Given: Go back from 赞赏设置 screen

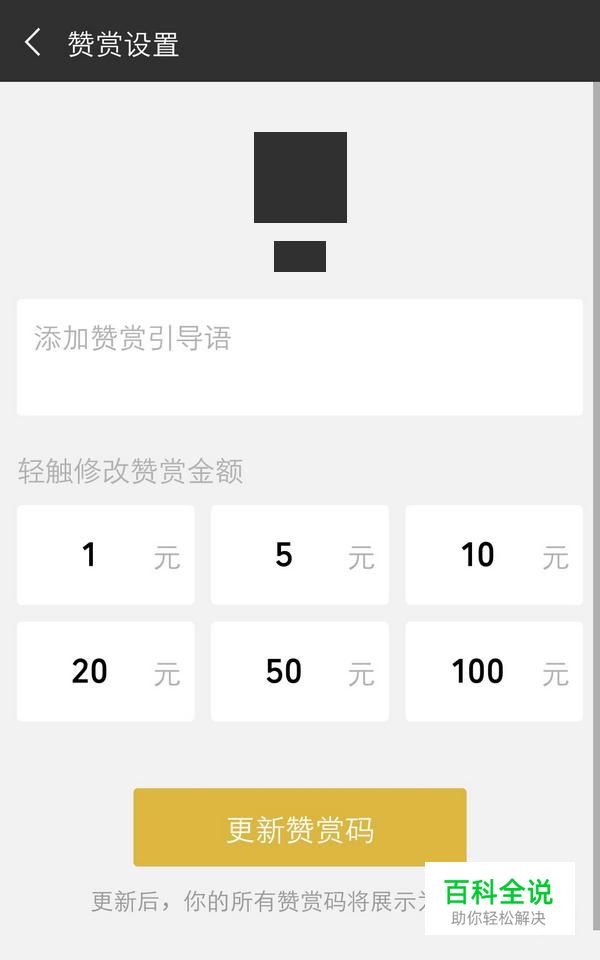Looking at the screenshot, I should (x=33, y=42).
